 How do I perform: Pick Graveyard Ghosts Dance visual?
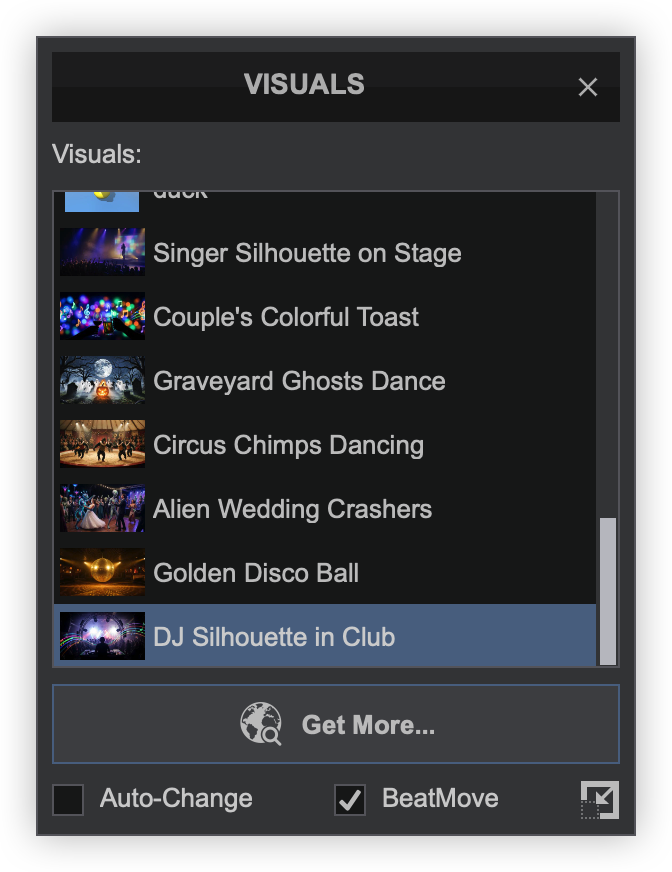tap(299, 381)
